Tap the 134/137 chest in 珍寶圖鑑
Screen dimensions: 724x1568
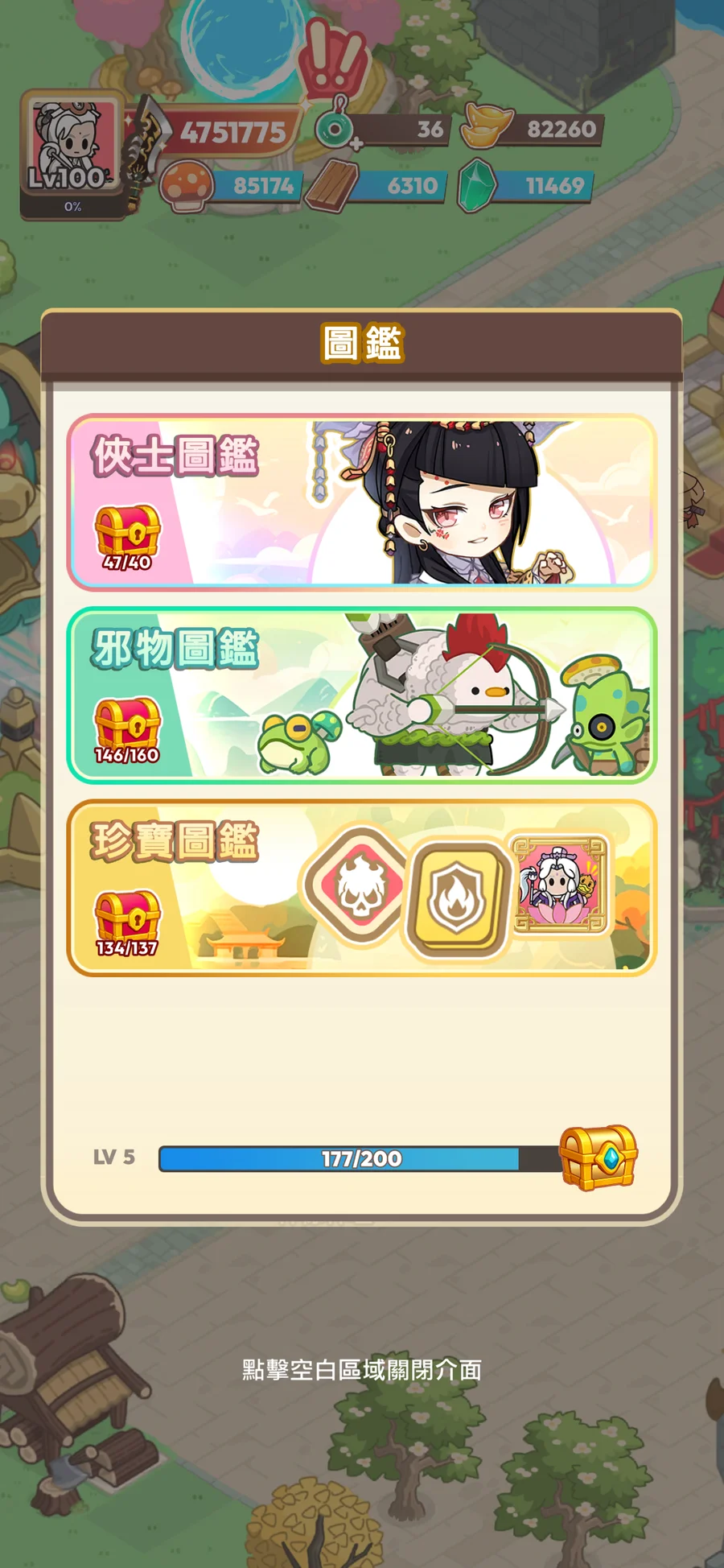coord(127,922)
